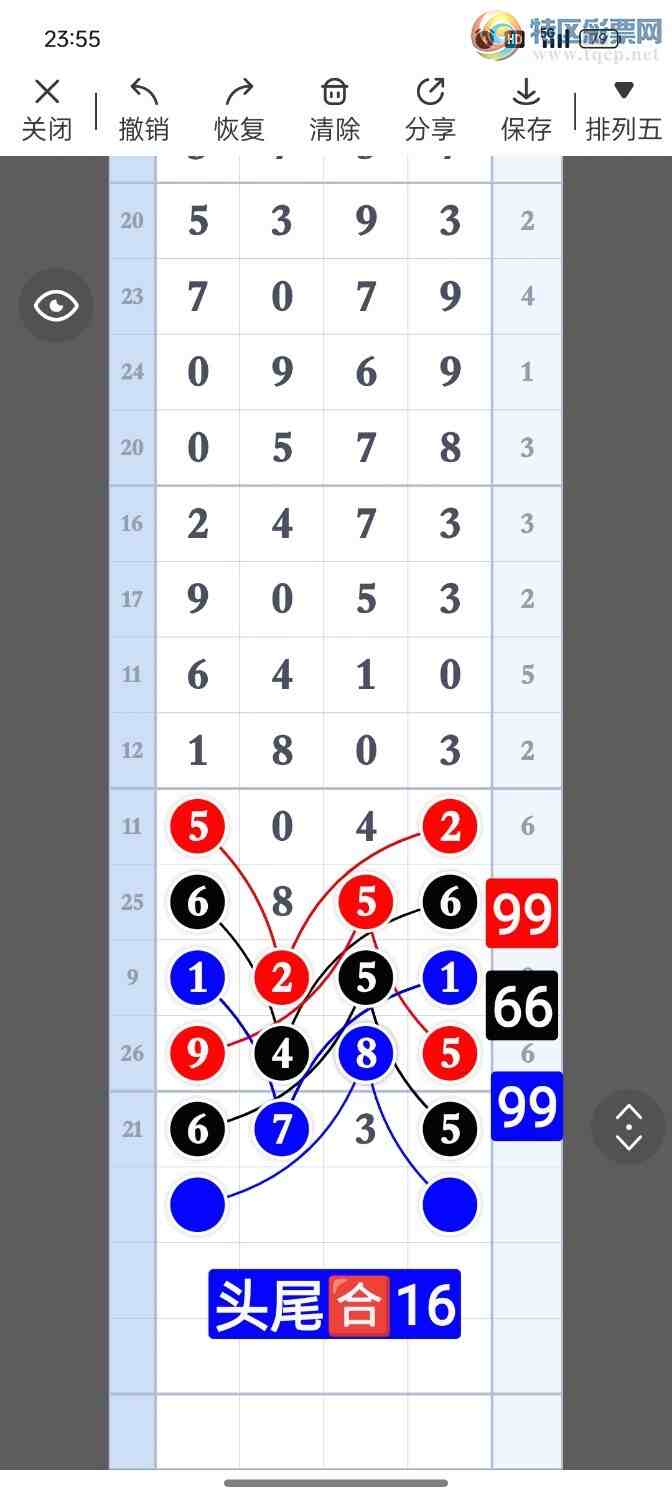The width and height of the screenshot is (672, 1500).
Task: Undo the last drawing with 撤销
Action: [144, 110]
